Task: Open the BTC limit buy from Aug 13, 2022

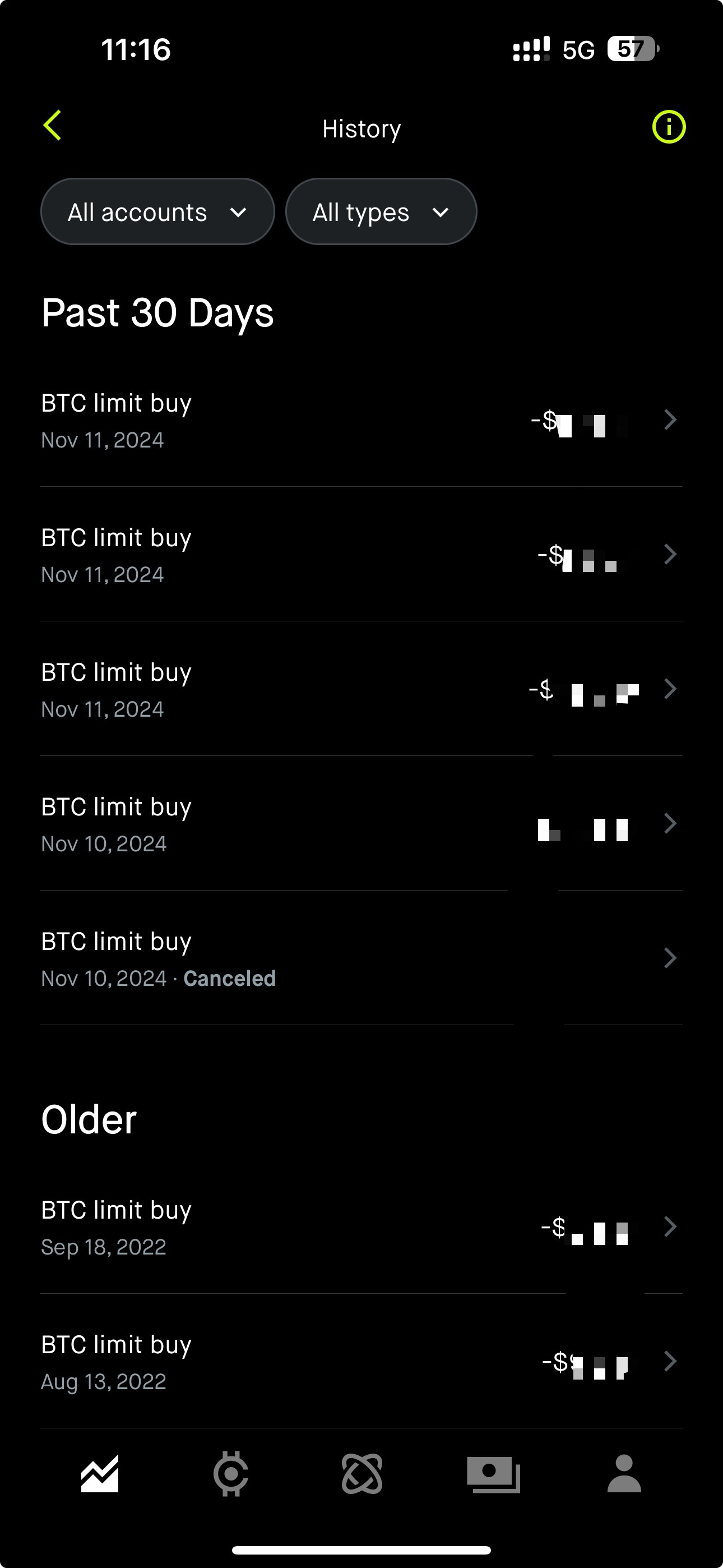Action: (x=361, y=1361)
